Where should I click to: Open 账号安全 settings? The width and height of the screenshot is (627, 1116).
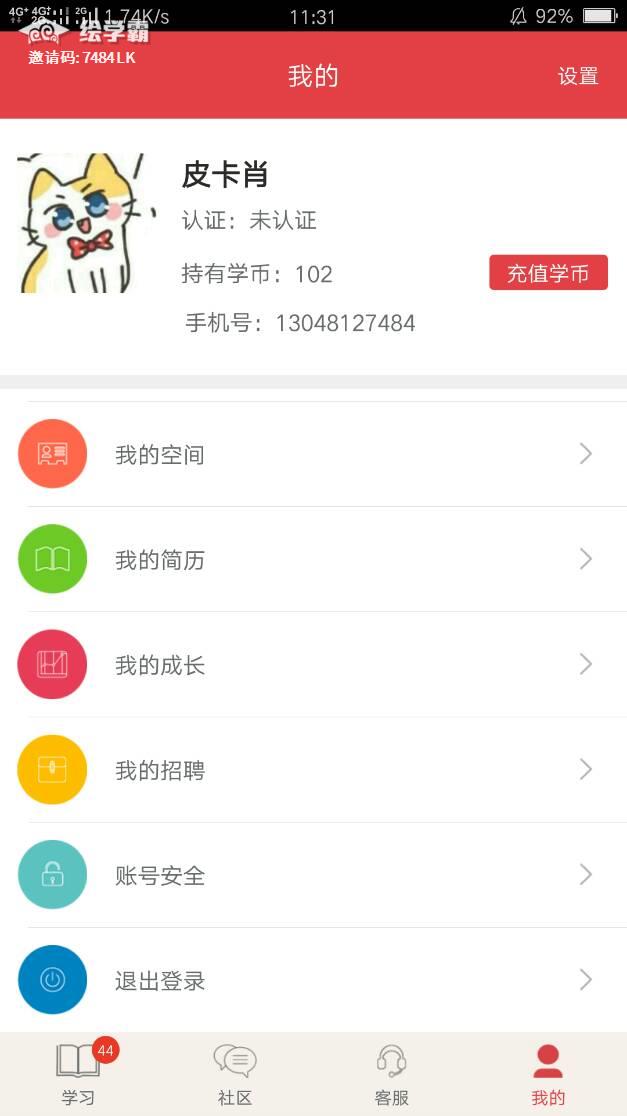tap(313, 875)
